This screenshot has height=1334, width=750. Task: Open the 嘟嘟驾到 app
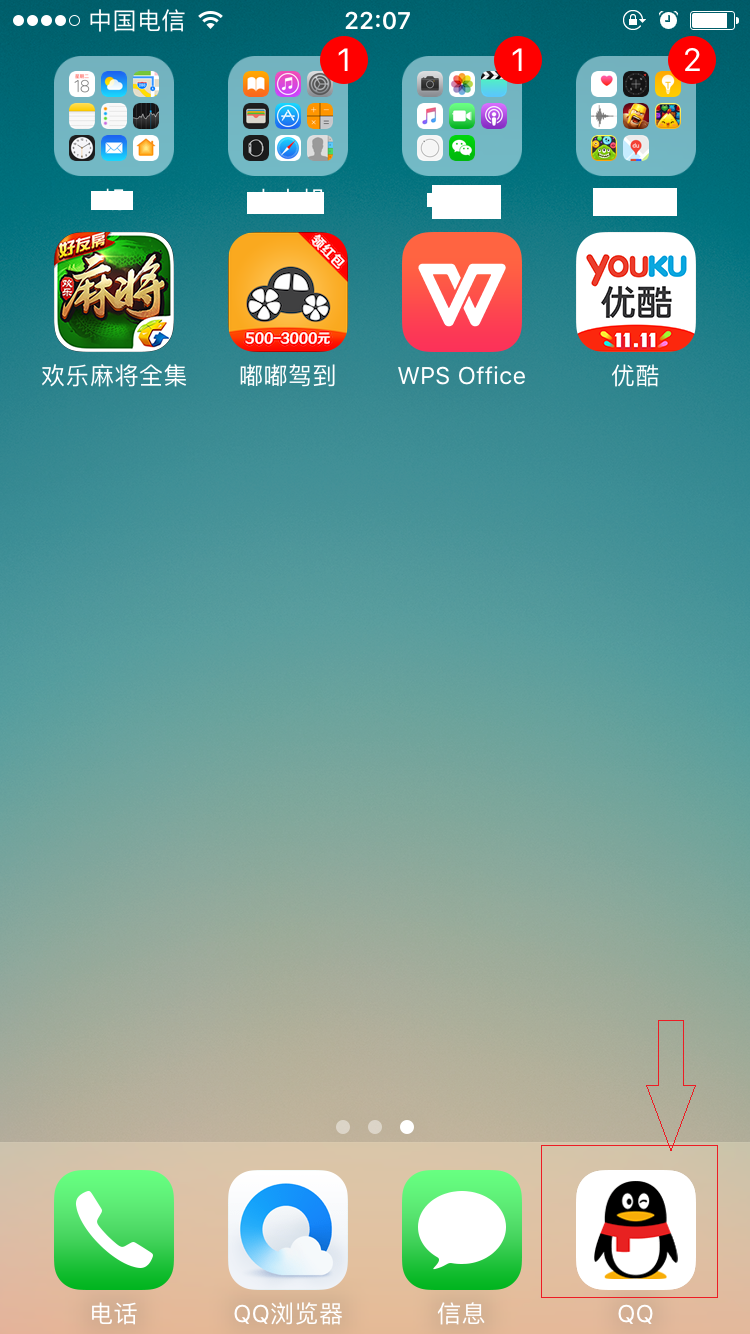[288, 292]
